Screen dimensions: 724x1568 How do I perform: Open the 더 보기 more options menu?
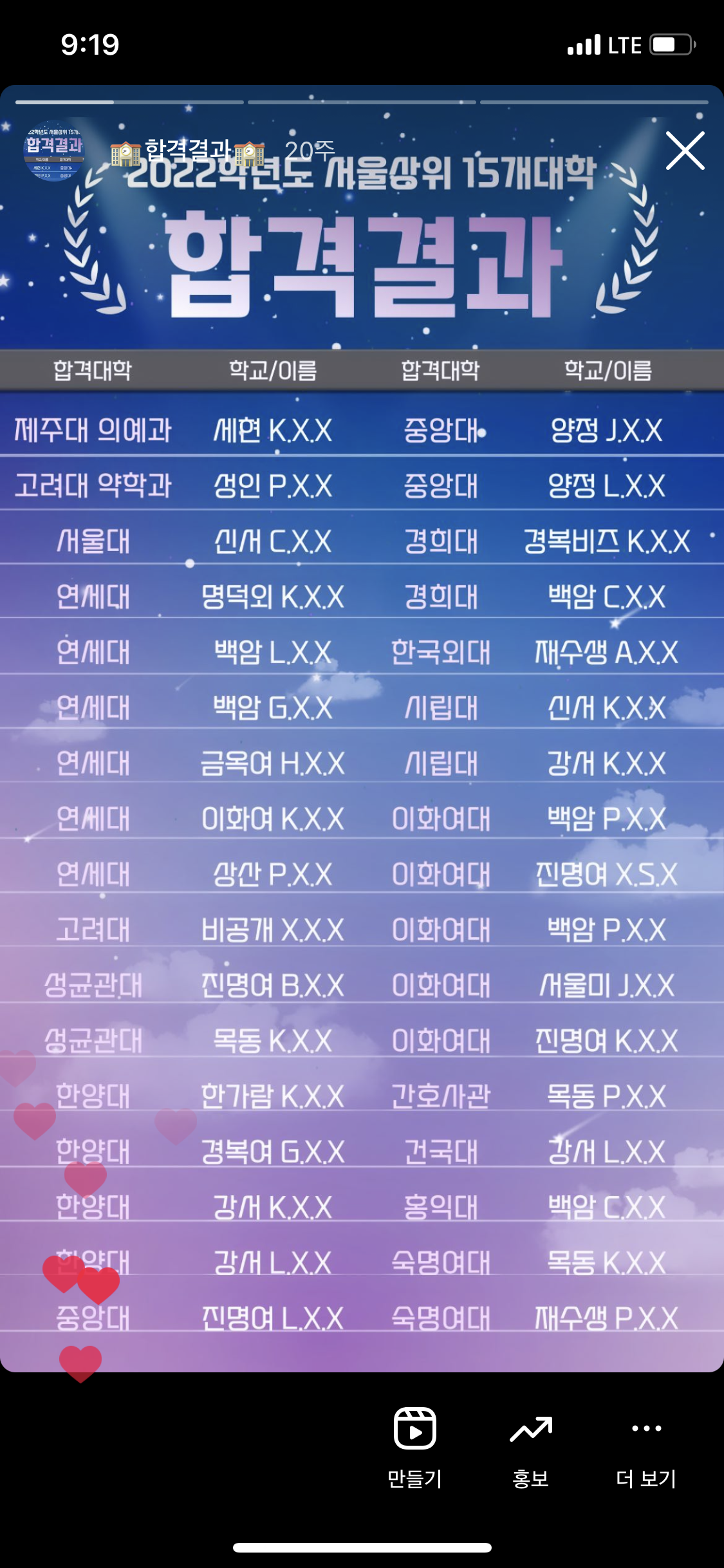(x=646, y=1446)
